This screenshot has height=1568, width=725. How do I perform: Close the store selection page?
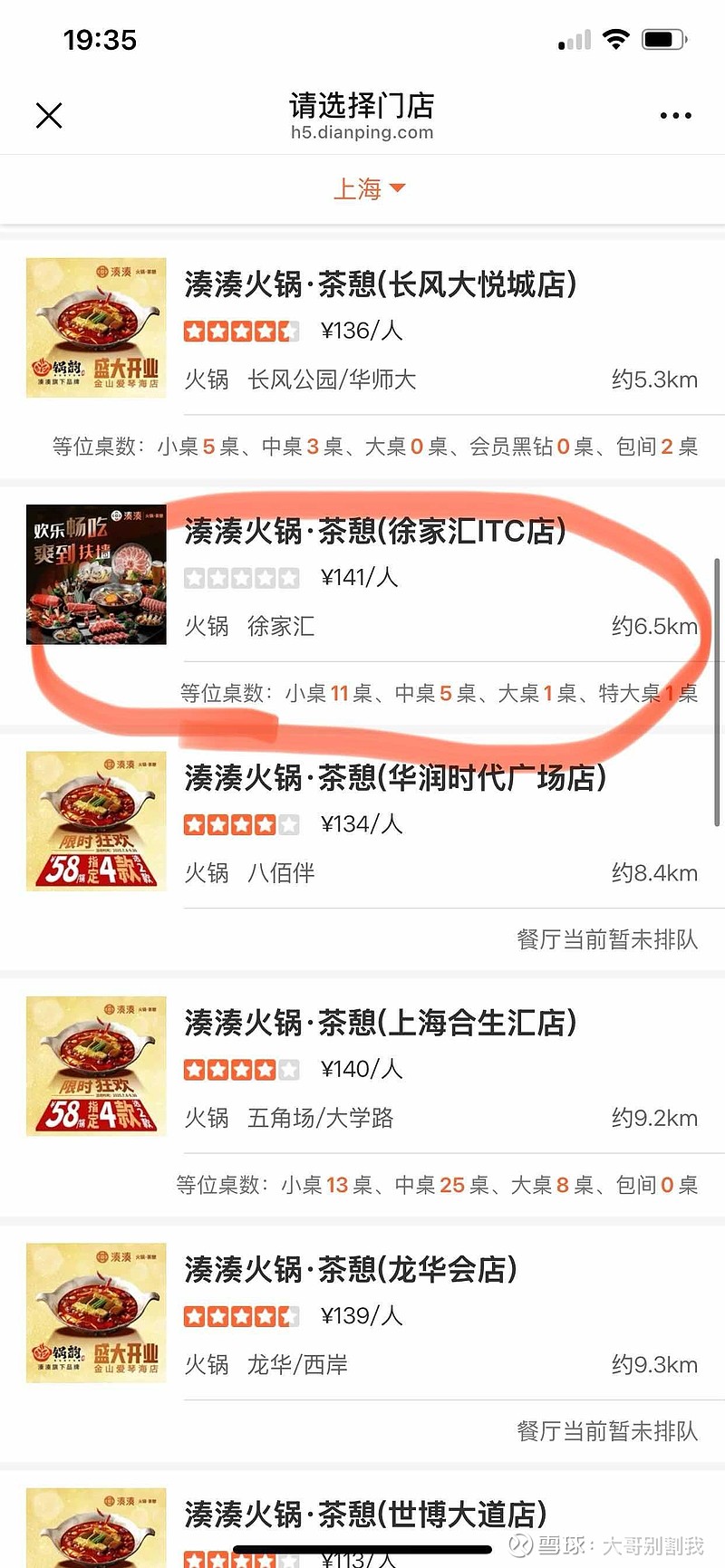49,116
